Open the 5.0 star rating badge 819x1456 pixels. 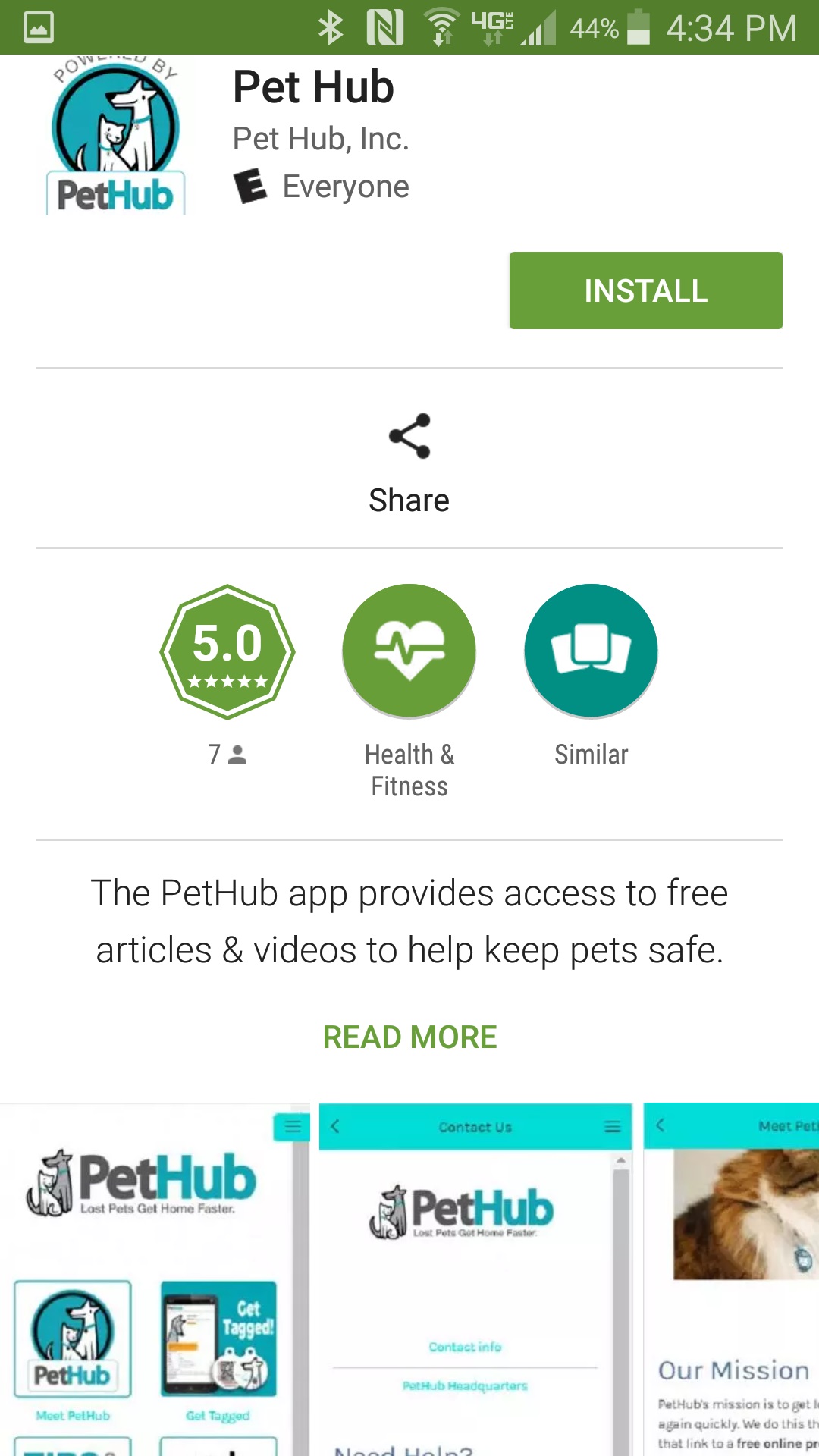[x=227, y=652]
